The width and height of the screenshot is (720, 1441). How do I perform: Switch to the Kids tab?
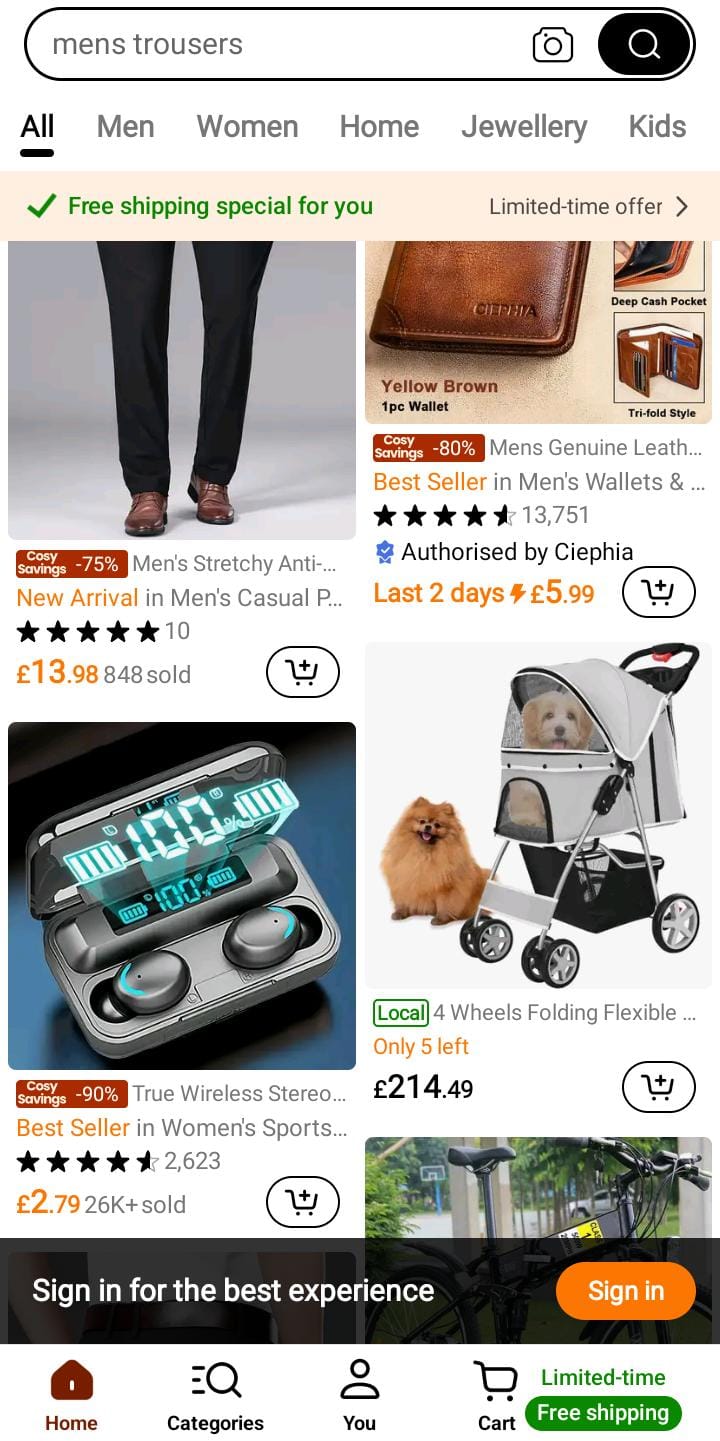657,127
